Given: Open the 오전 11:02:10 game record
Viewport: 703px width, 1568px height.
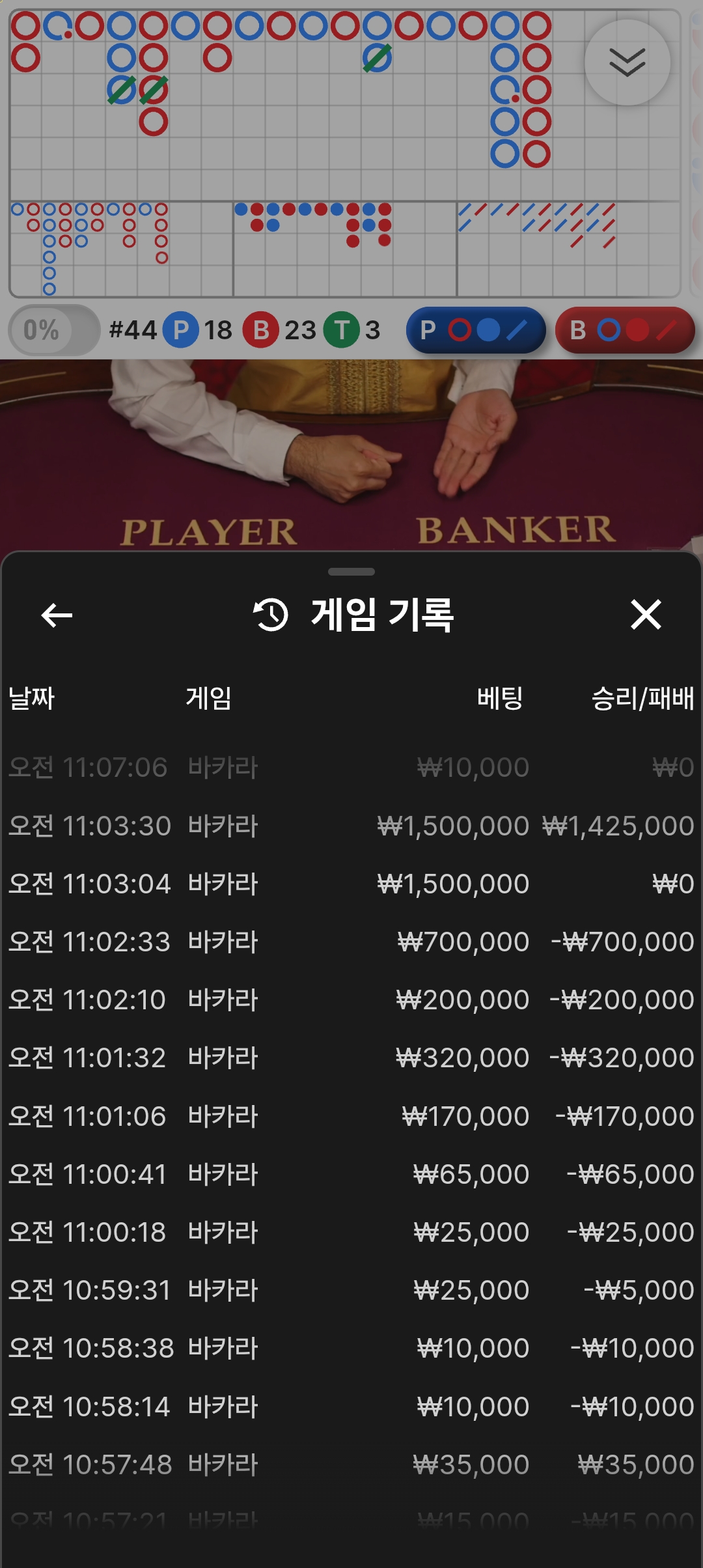Looking at the screenshot, I should (x=351, y=1000).
